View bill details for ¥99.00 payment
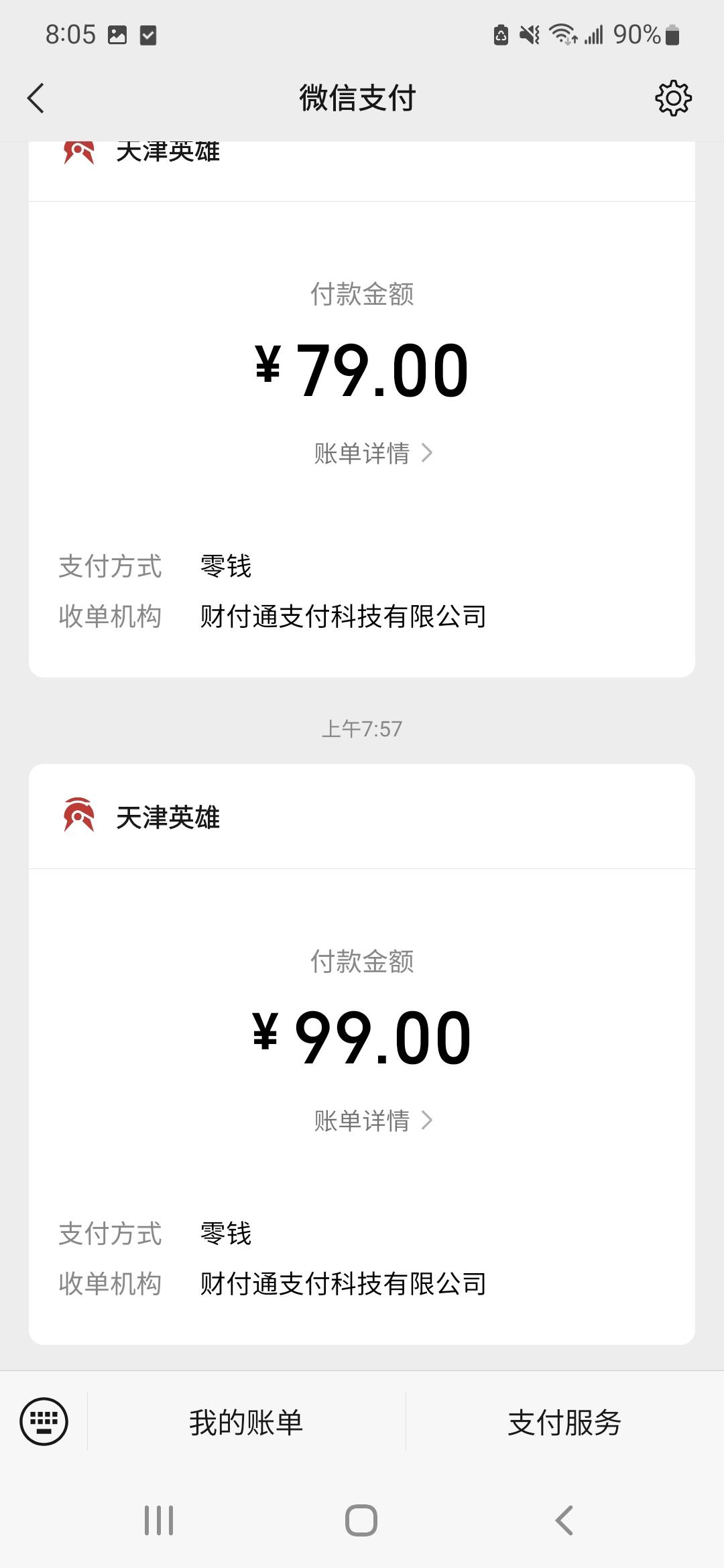Image resolution: width=724 pixels, height=1568 pixels. tap(373, 1120)
